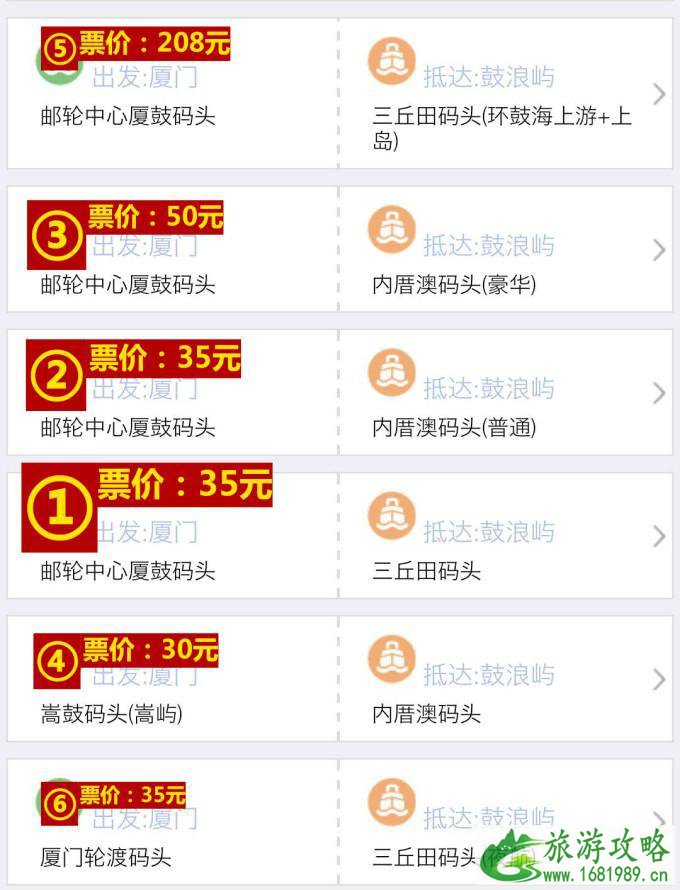Select 邮轮中心厦鼓码头 to 内厝澳码头(豪华) route
The height and width of the screenshot is (890, 680).
click(454, 285)
